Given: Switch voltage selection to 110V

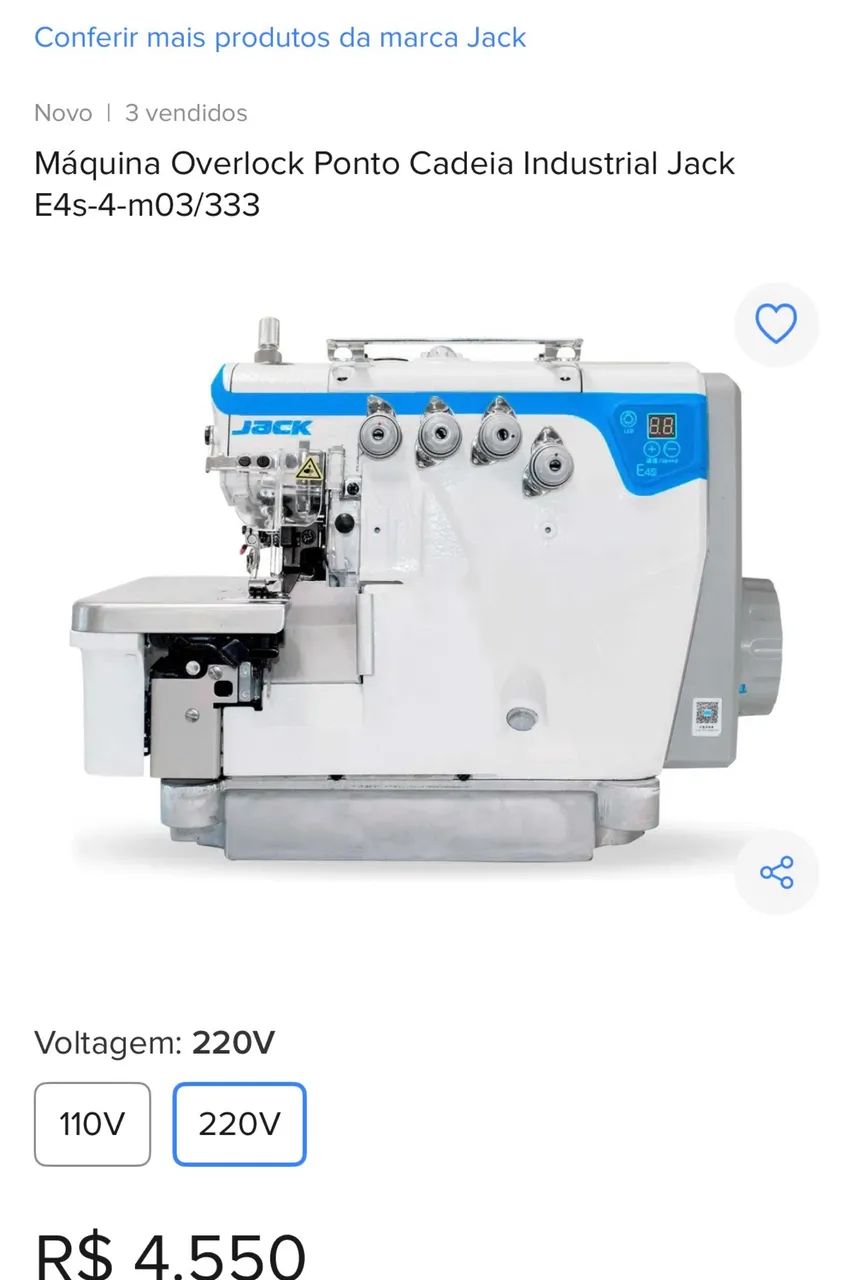Looking at the screenshot, I should 93,1124.
